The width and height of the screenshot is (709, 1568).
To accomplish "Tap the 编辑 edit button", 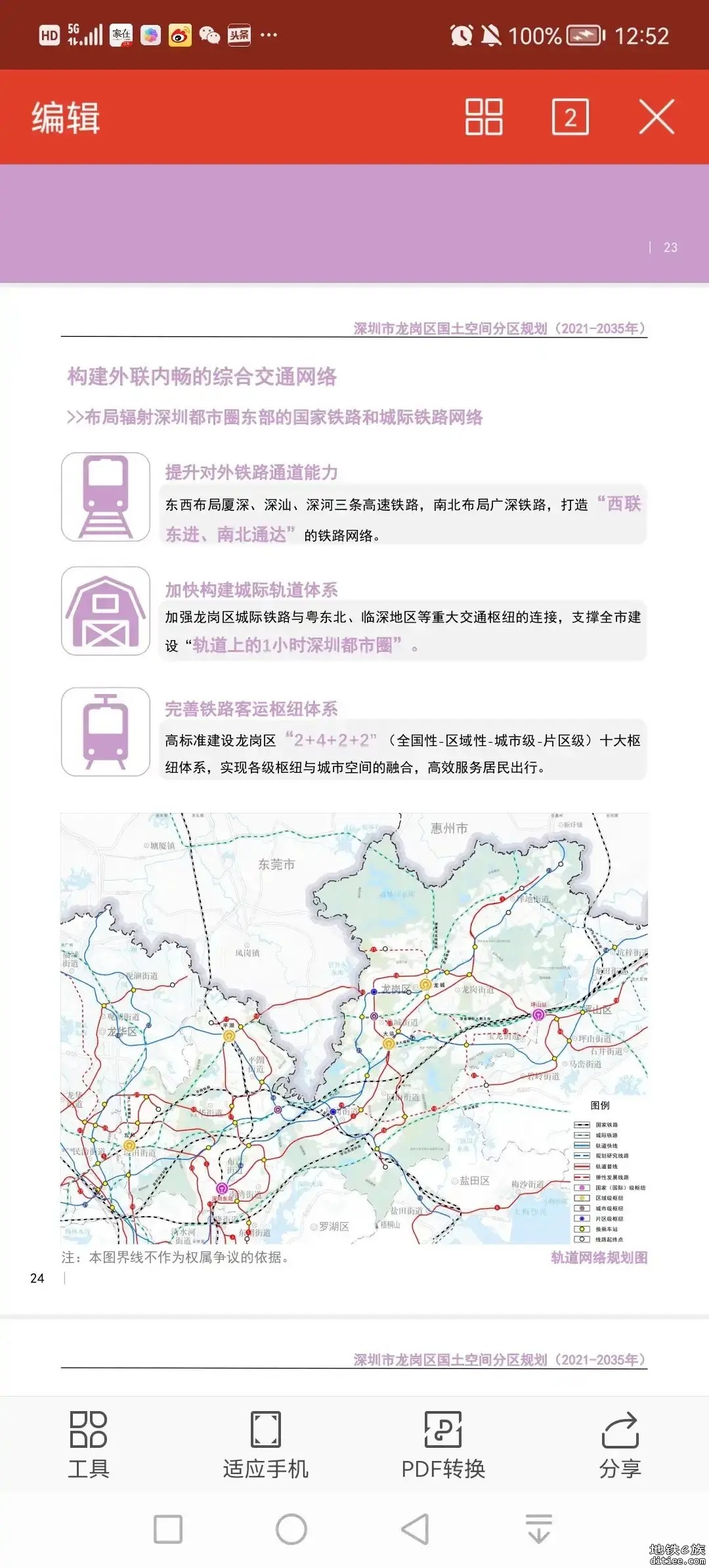I will tap(66, 118).
